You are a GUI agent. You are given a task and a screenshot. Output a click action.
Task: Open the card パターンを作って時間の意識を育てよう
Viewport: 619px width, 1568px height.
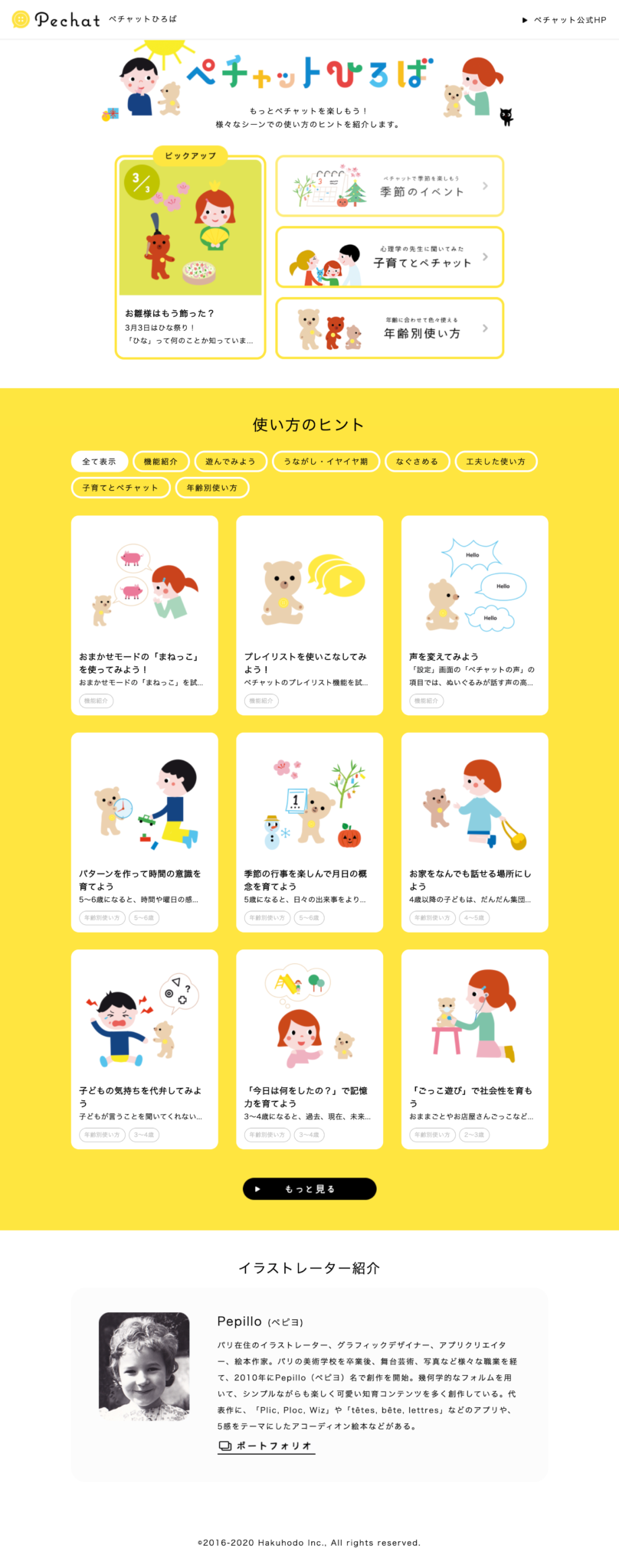(144, 832)
